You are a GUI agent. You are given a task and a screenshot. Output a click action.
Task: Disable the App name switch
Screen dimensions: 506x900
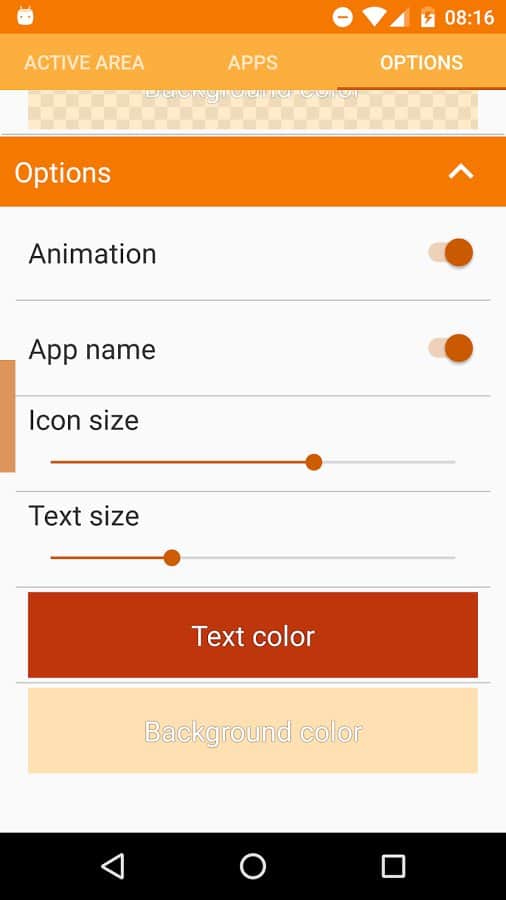click(x=451, y=348)
